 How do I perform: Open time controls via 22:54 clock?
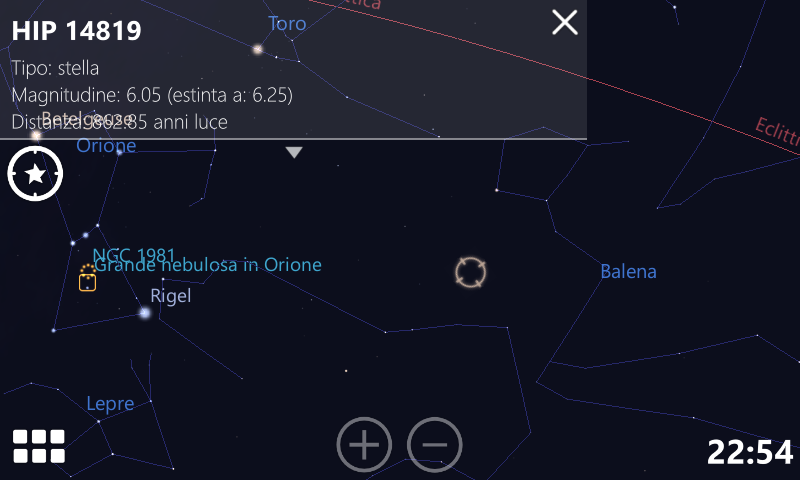coord(749,452)
